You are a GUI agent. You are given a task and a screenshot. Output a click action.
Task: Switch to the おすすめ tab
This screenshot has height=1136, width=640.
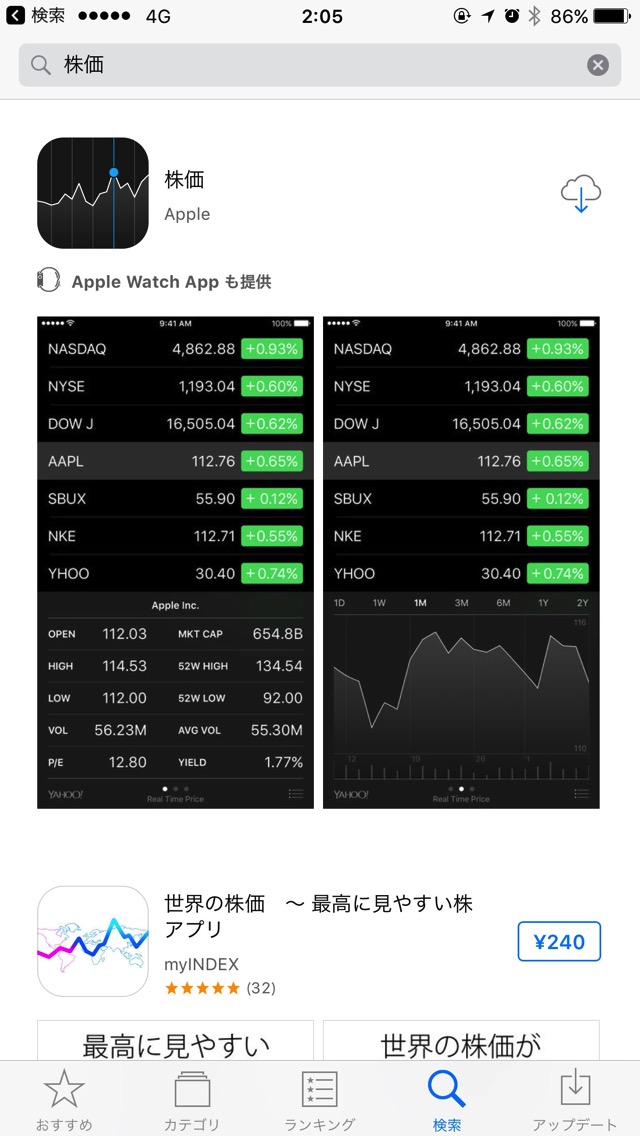click(65, 1100)
